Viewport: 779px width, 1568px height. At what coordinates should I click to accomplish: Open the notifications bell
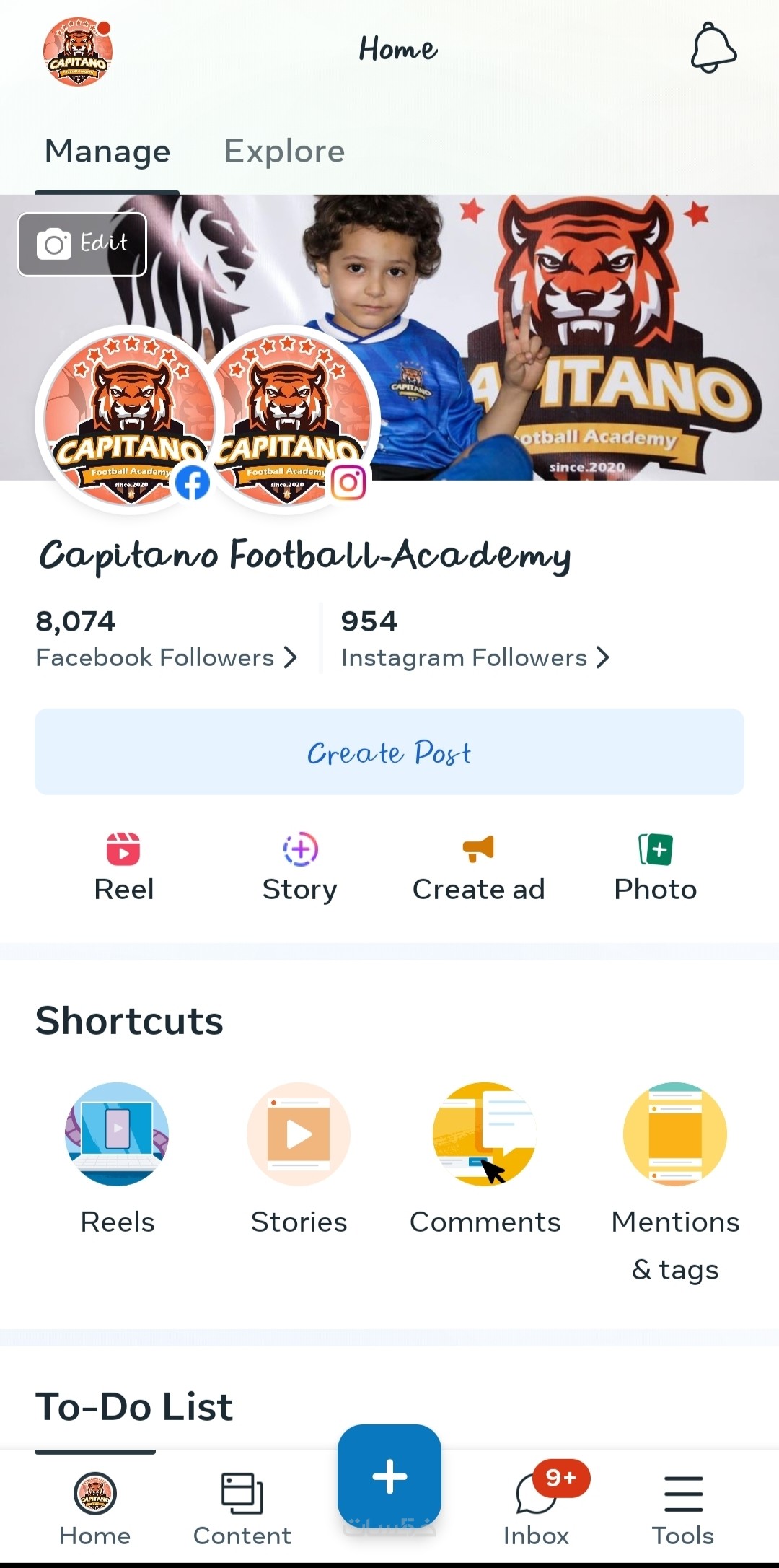pyautogui.click(x=713, y=48)
